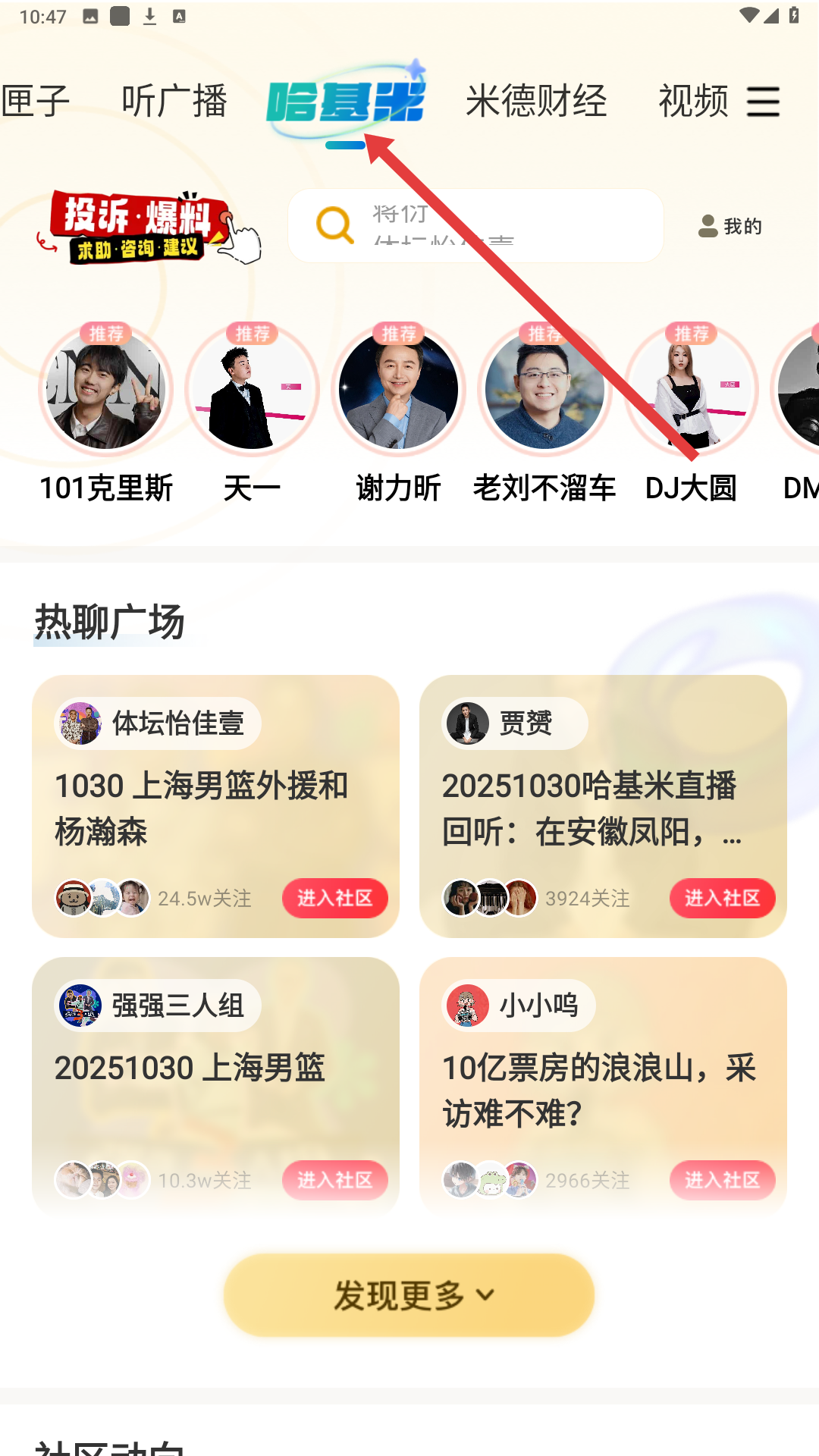Switch to the 视频 tab
Image resolution: width=819 pixels, height=1456 pixels.
pos(693,102)
